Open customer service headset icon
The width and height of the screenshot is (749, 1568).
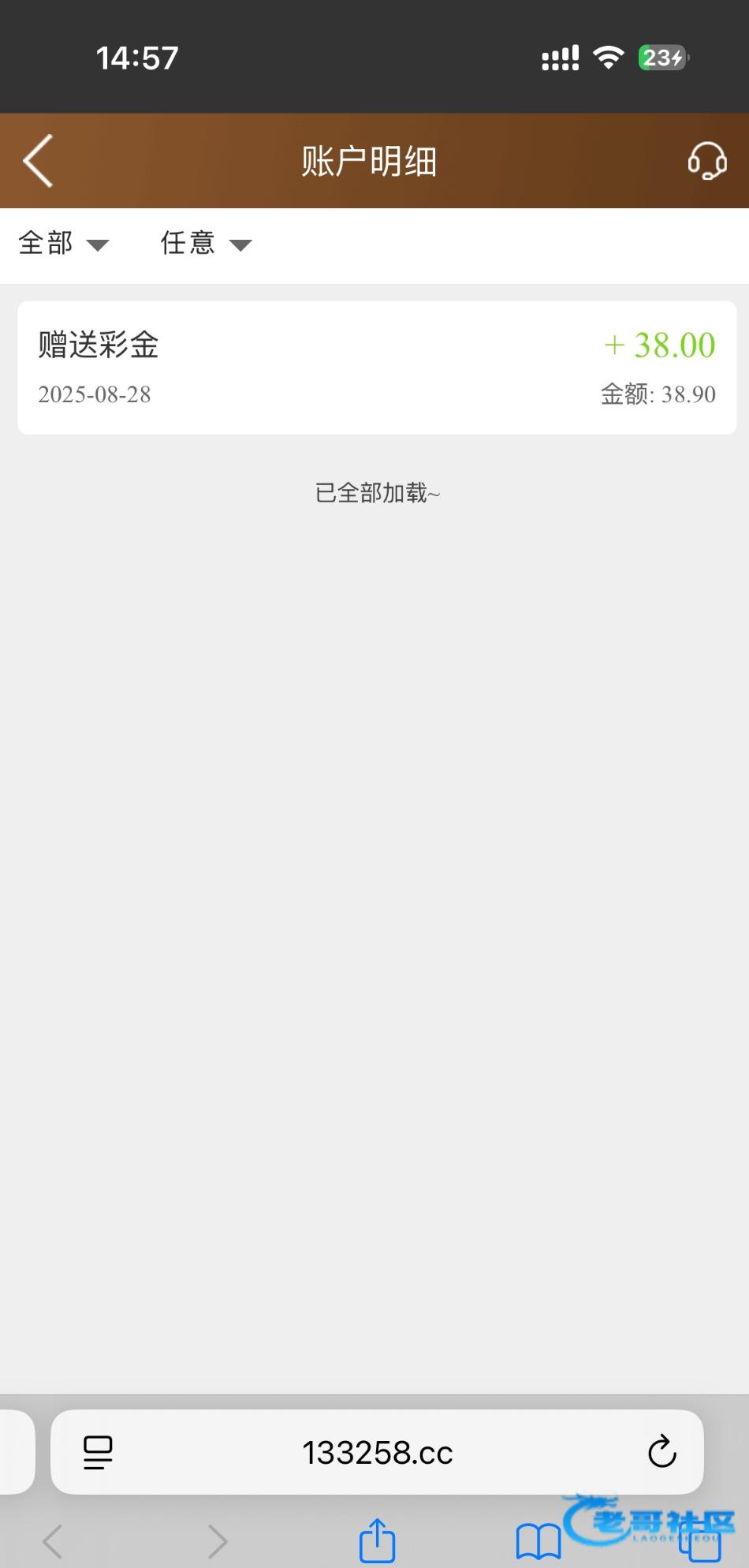[707, 161]
